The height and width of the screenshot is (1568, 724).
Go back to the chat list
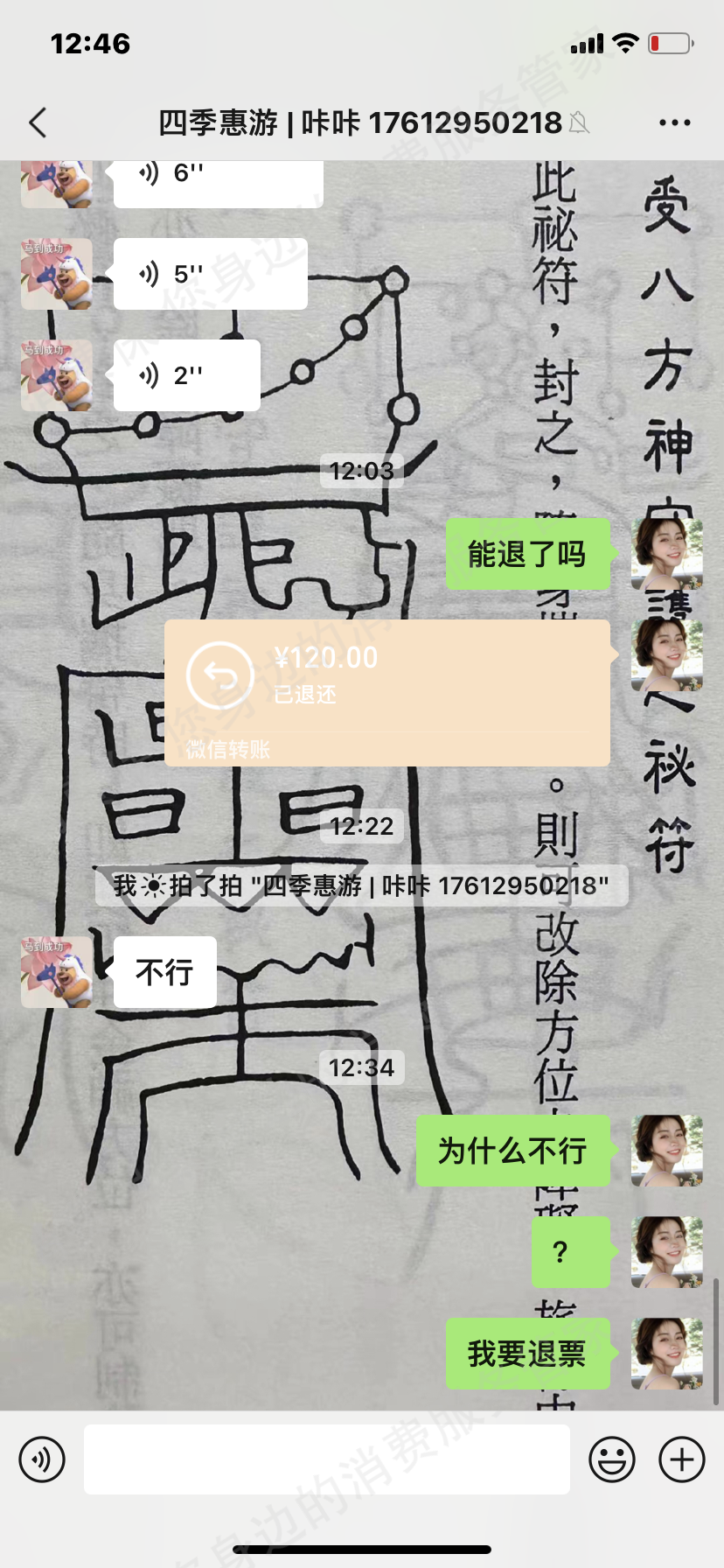point(38,123)
